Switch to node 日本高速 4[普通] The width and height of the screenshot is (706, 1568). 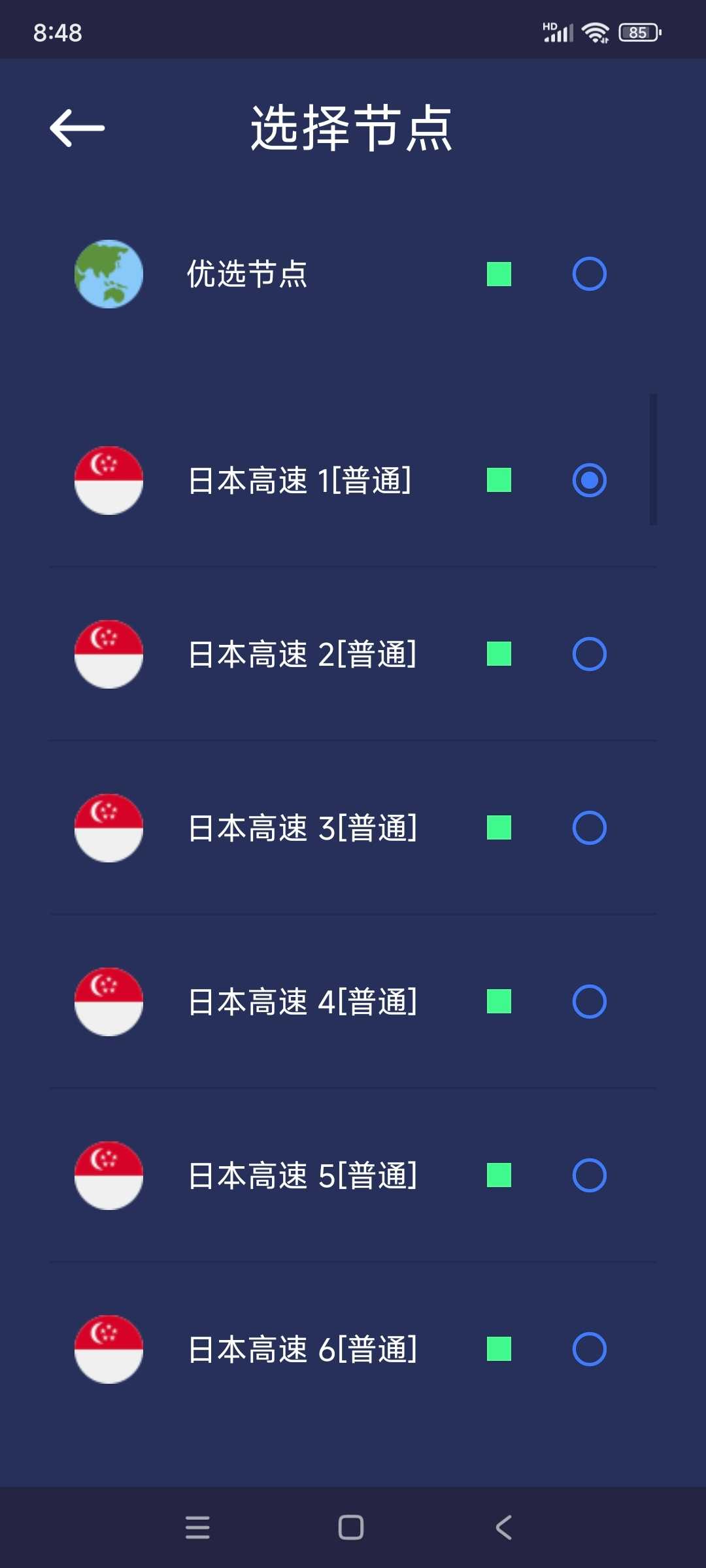(x=353, y=1002)
